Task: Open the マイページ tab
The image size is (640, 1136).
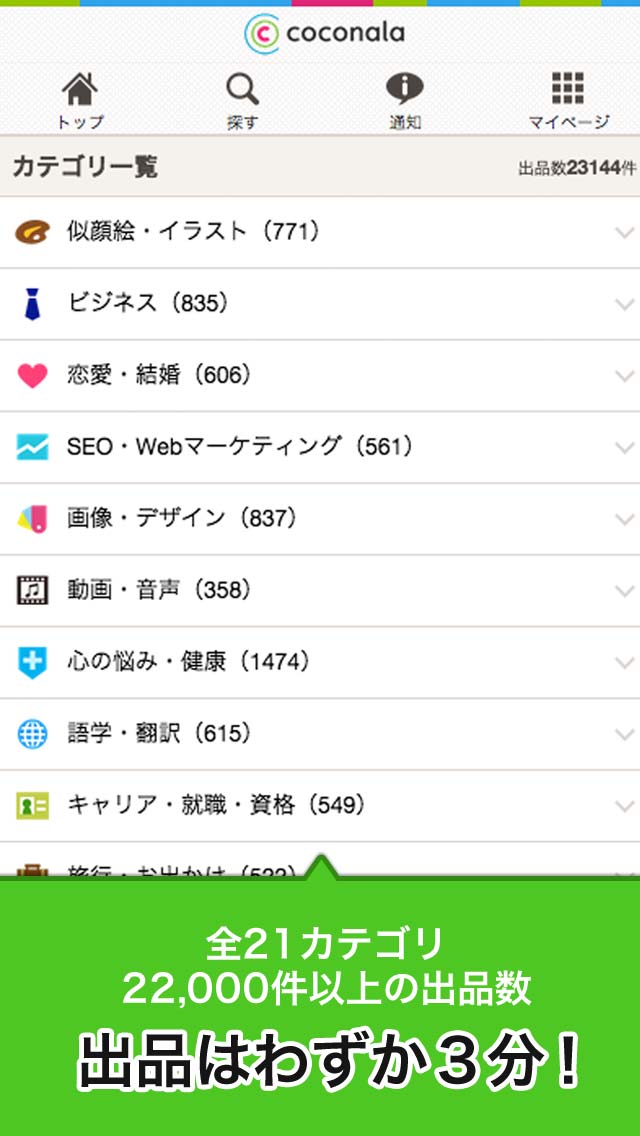Action: coord(567,100)
